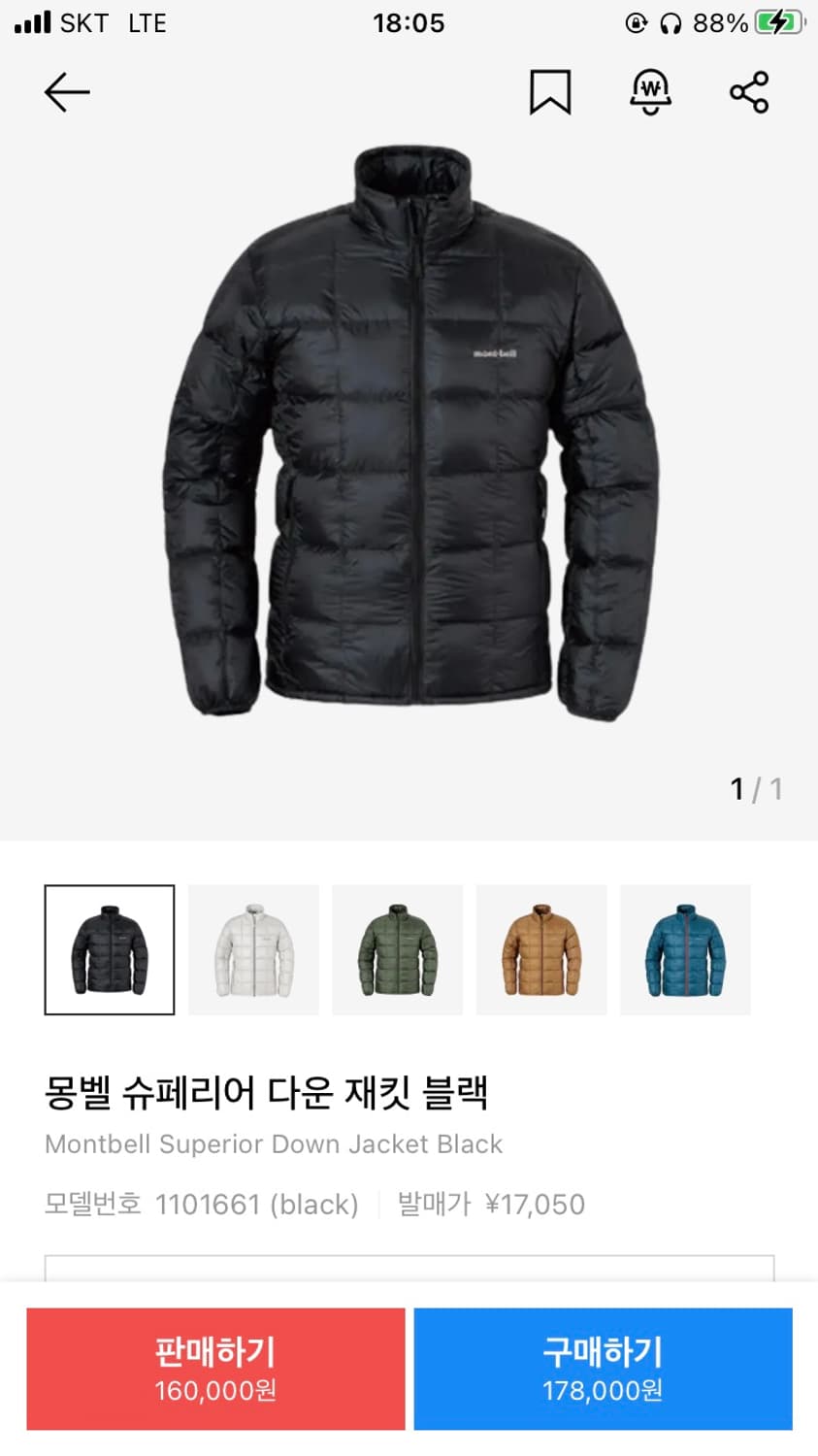Screen dimensions: 818x1456
Task: Reselect the black jacket thumbnail
Action: (109, 949)
